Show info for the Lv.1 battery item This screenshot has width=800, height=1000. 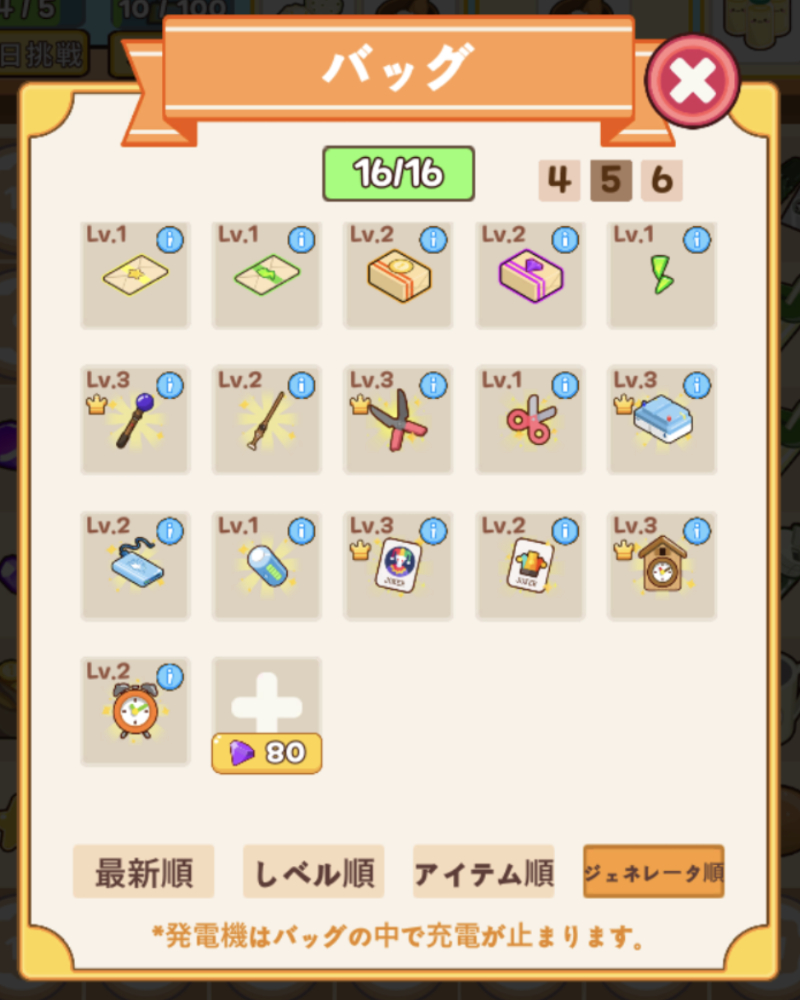pos(301,530)
